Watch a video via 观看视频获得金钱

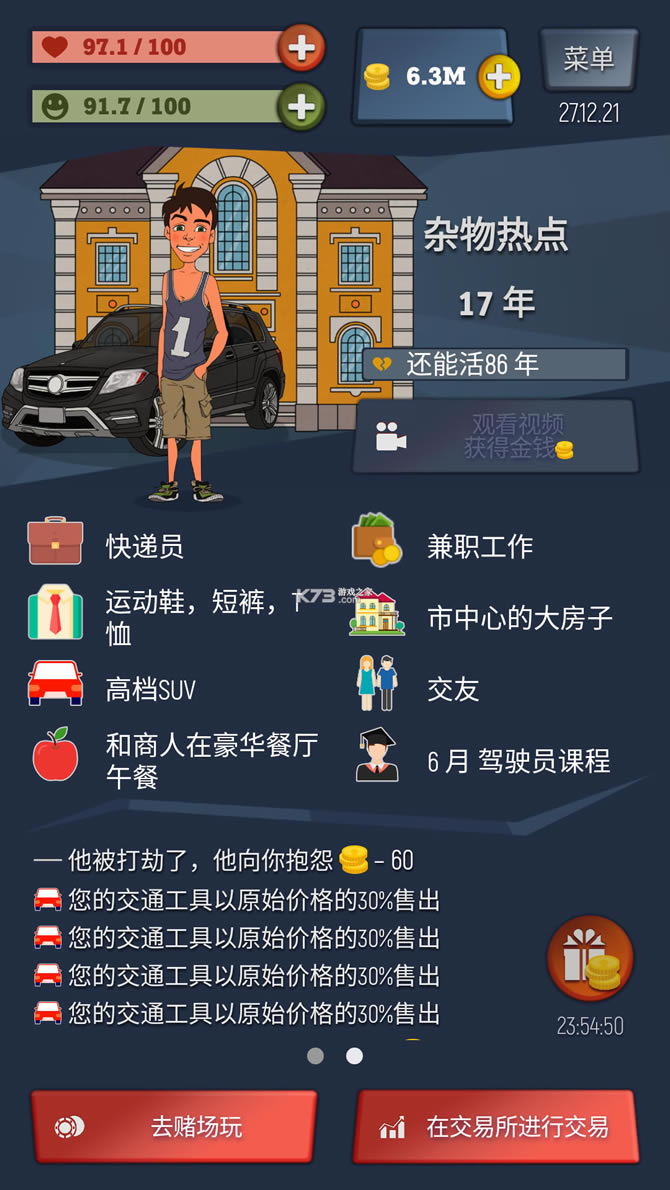tap(495, 437)
